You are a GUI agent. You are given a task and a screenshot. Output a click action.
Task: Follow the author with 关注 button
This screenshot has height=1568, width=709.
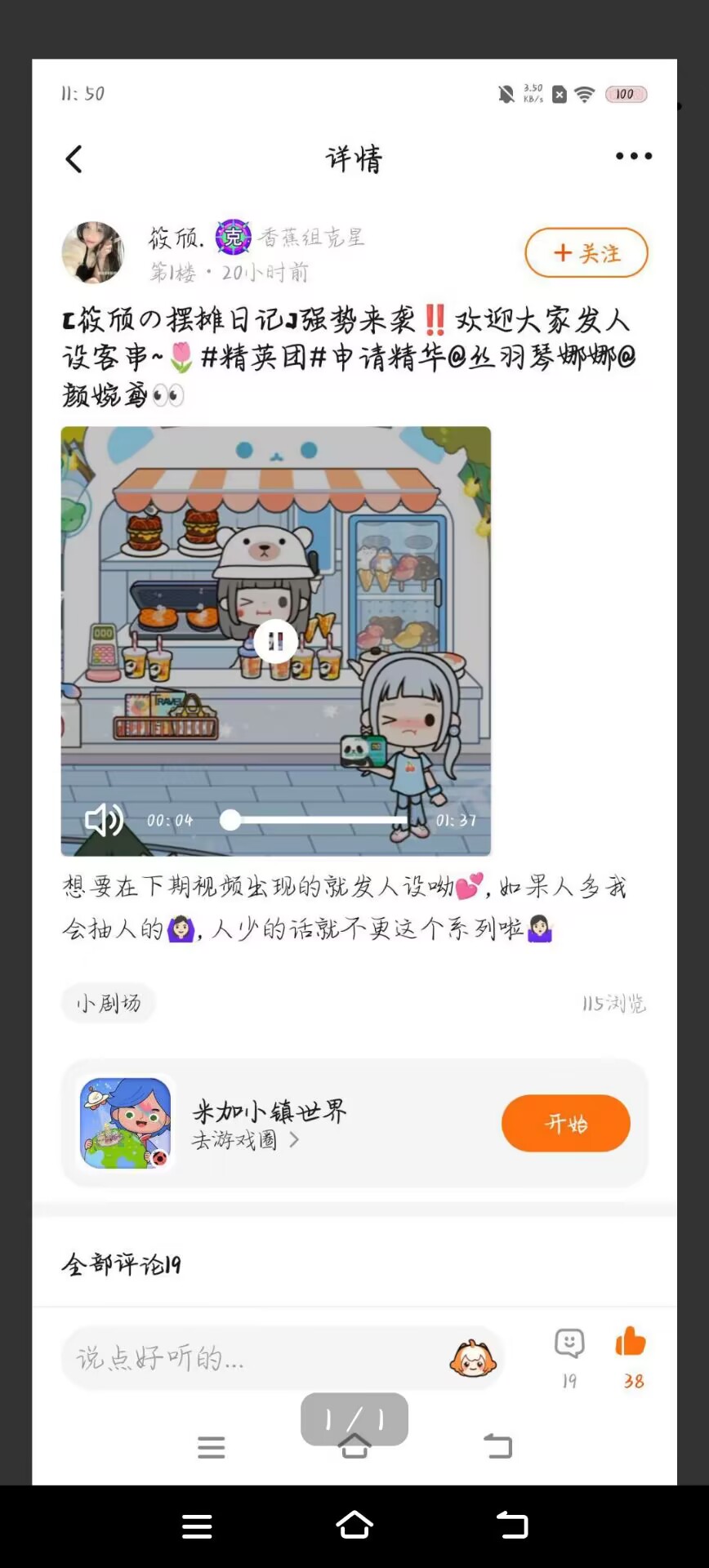click(586, 253)
